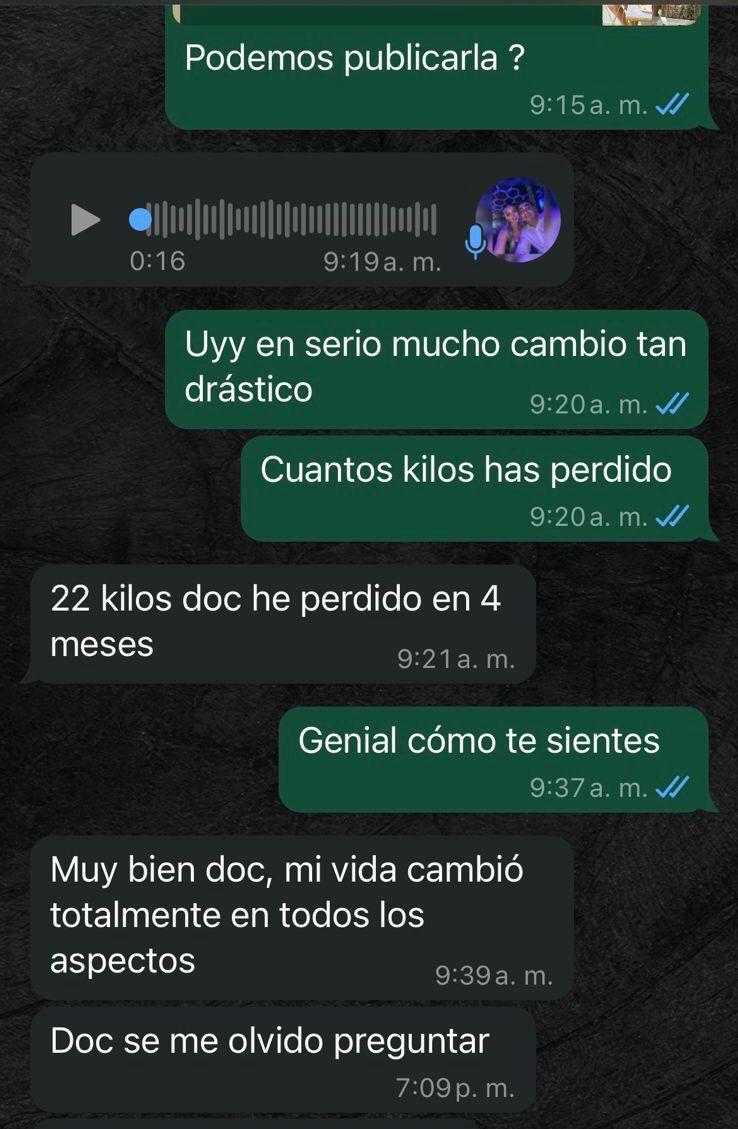The image size is (738, 1129).
Task: Play the 0:16 voice message
Action: (x=85, y=219)
